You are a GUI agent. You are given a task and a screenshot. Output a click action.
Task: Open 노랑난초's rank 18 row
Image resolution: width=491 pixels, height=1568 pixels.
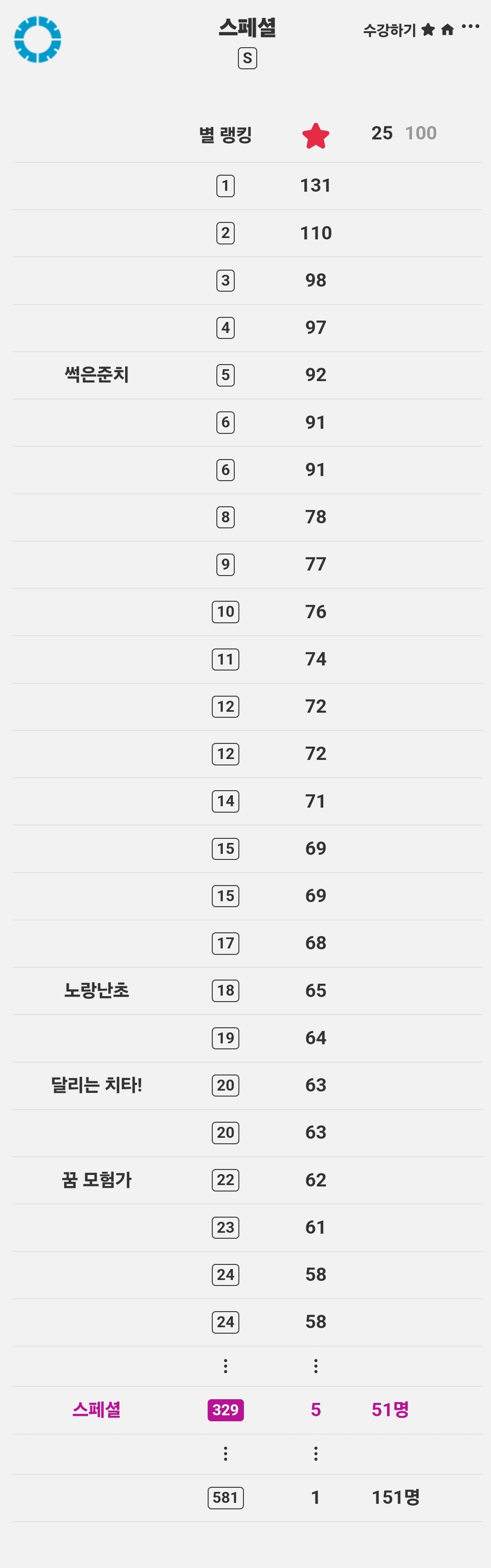(247, 990)
